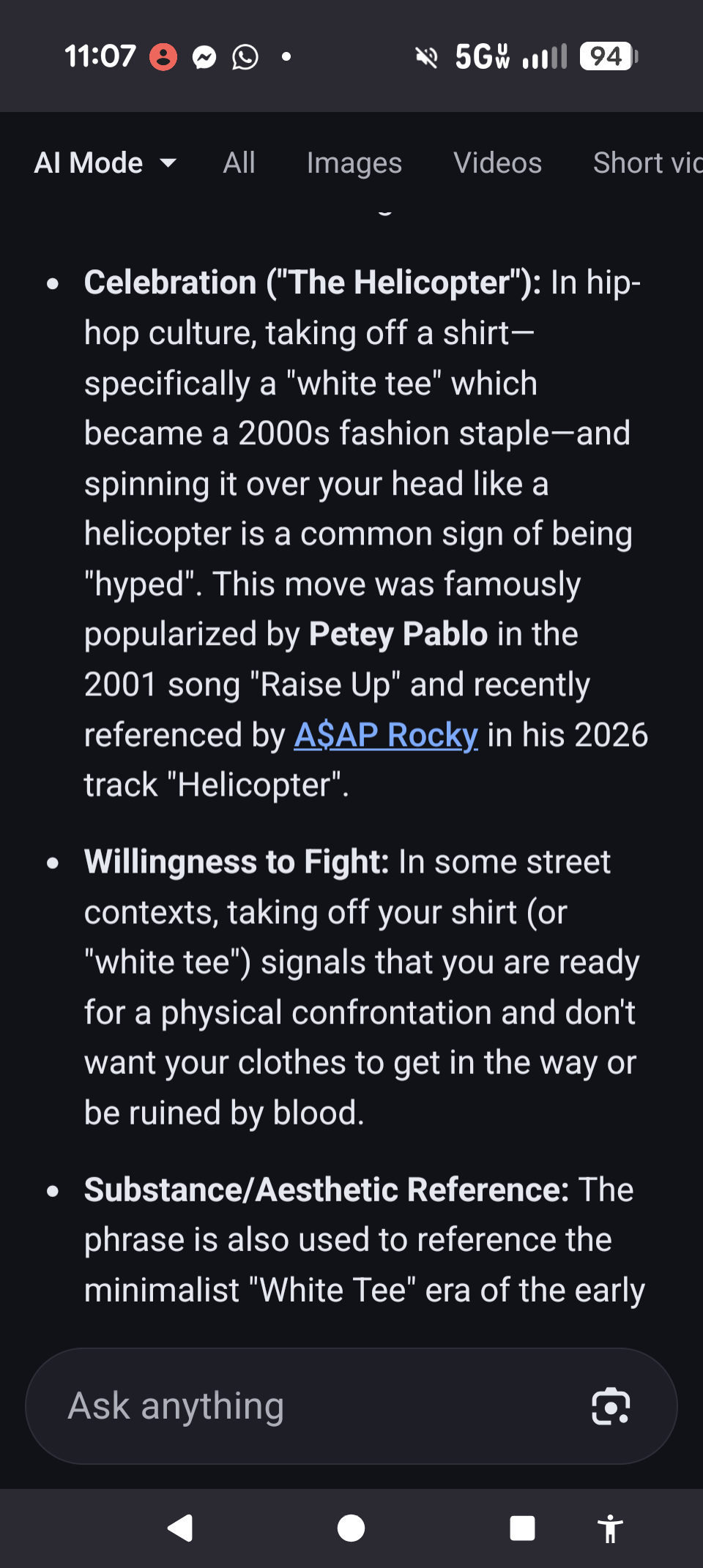The image size is (703, 1568).
Task: Switch to the All tab
Action: coord(239,163)
